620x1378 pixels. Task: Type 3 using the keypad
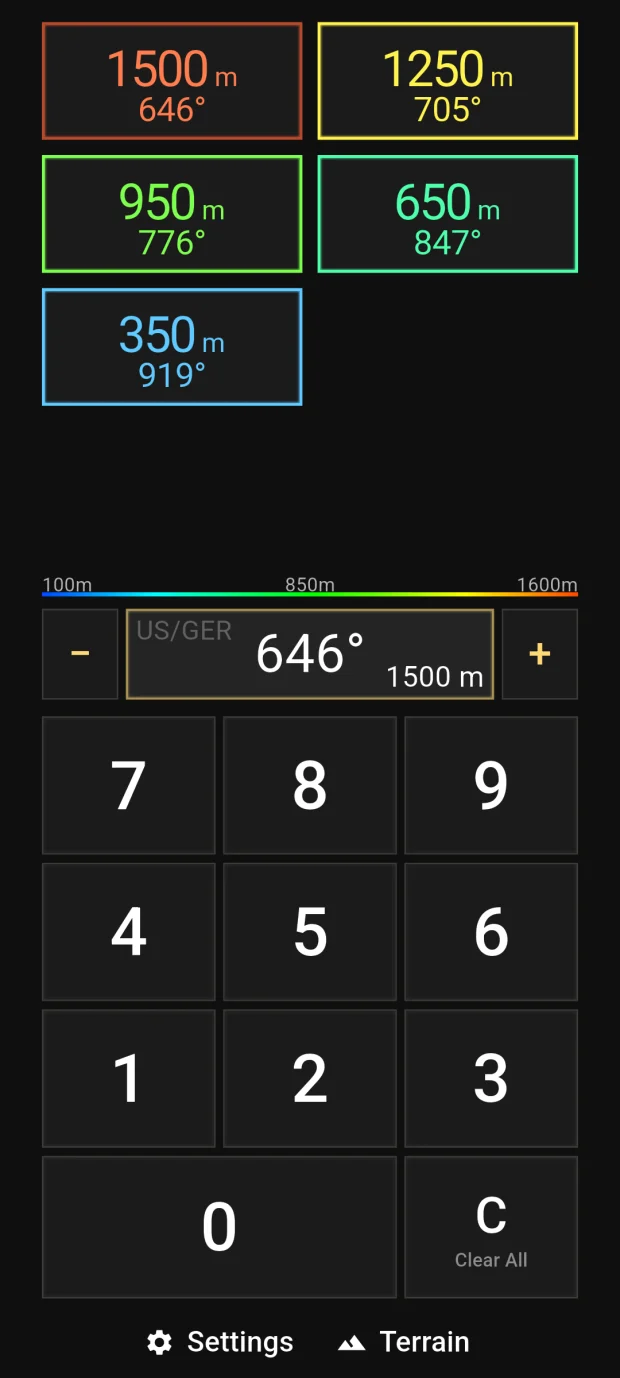491,1078
